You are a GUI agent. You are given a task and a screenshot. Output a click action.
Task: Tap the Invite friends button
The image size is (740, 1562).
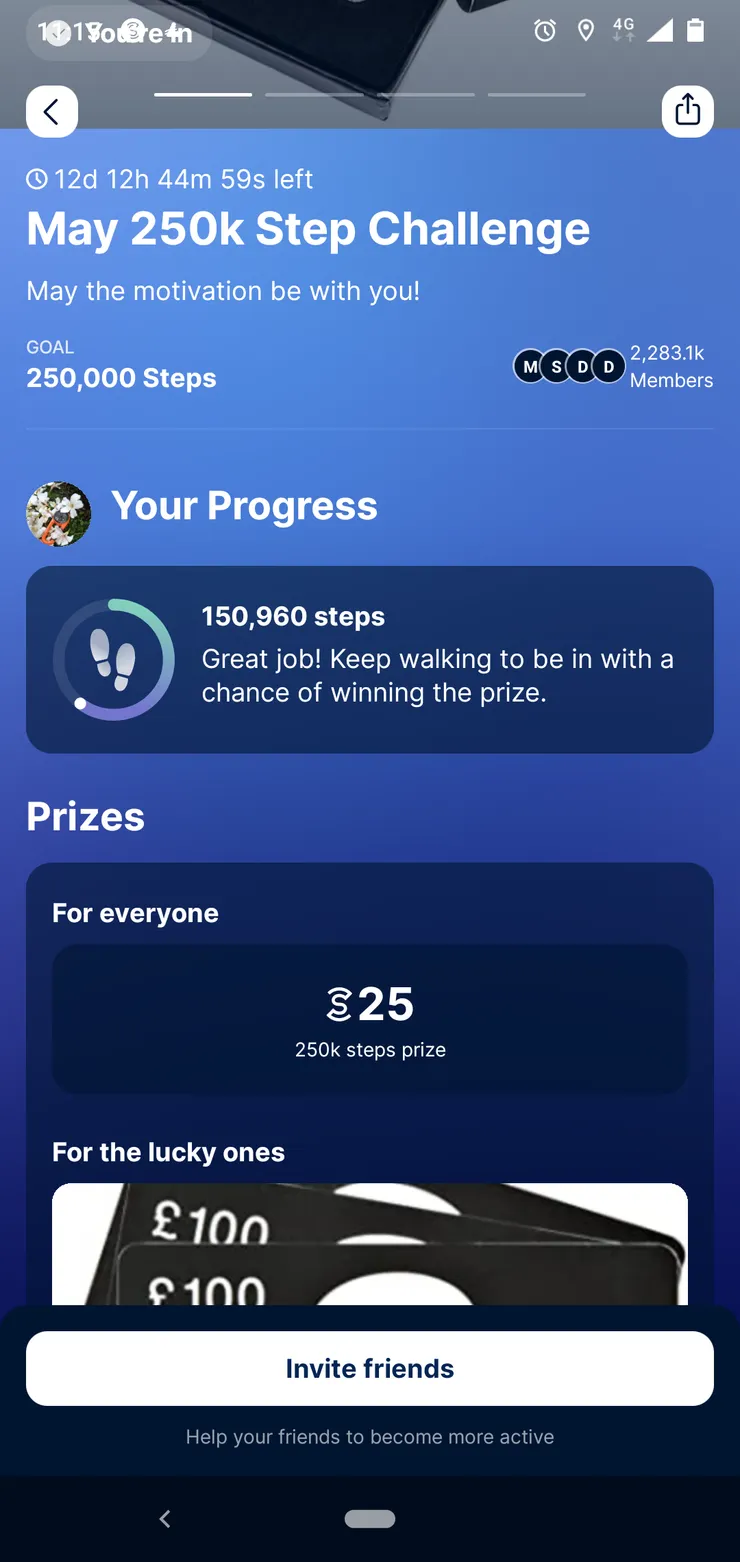pyautogui.click(x=370, y=1368)
